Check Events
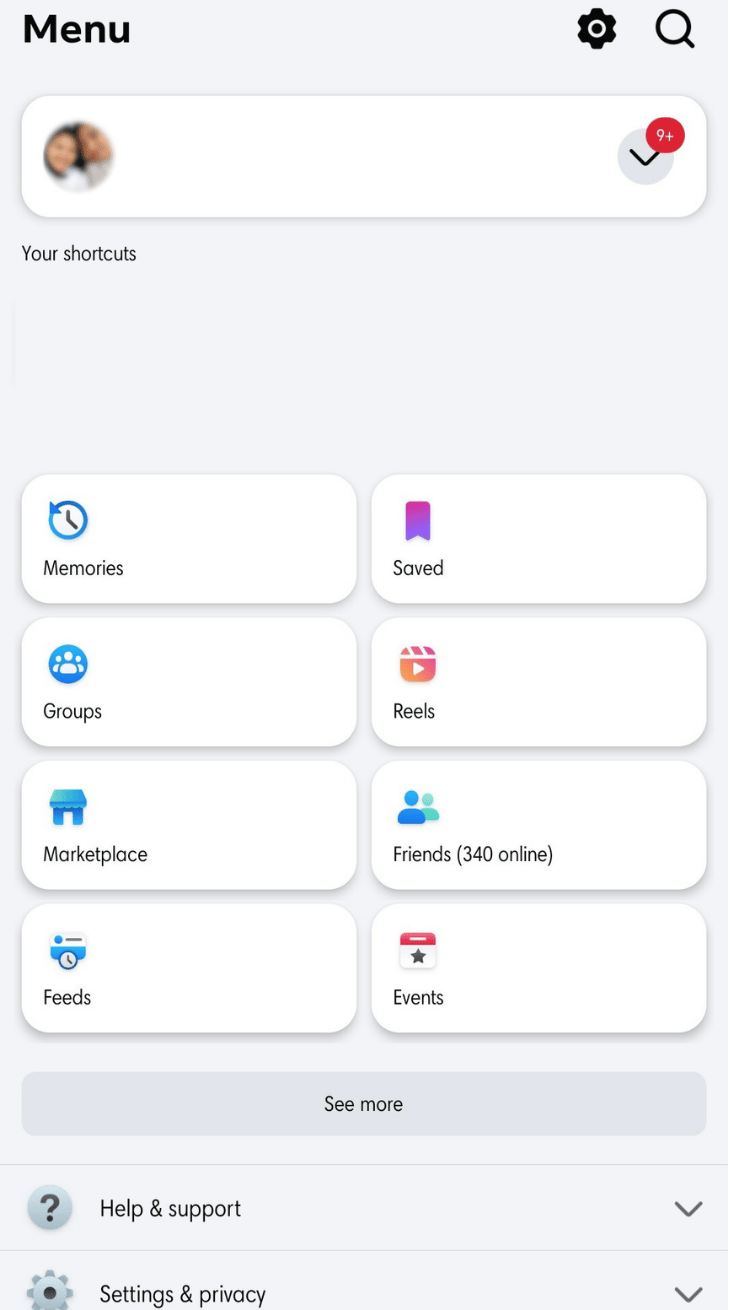The image size is (730, 1310). (x=538, y=968)
